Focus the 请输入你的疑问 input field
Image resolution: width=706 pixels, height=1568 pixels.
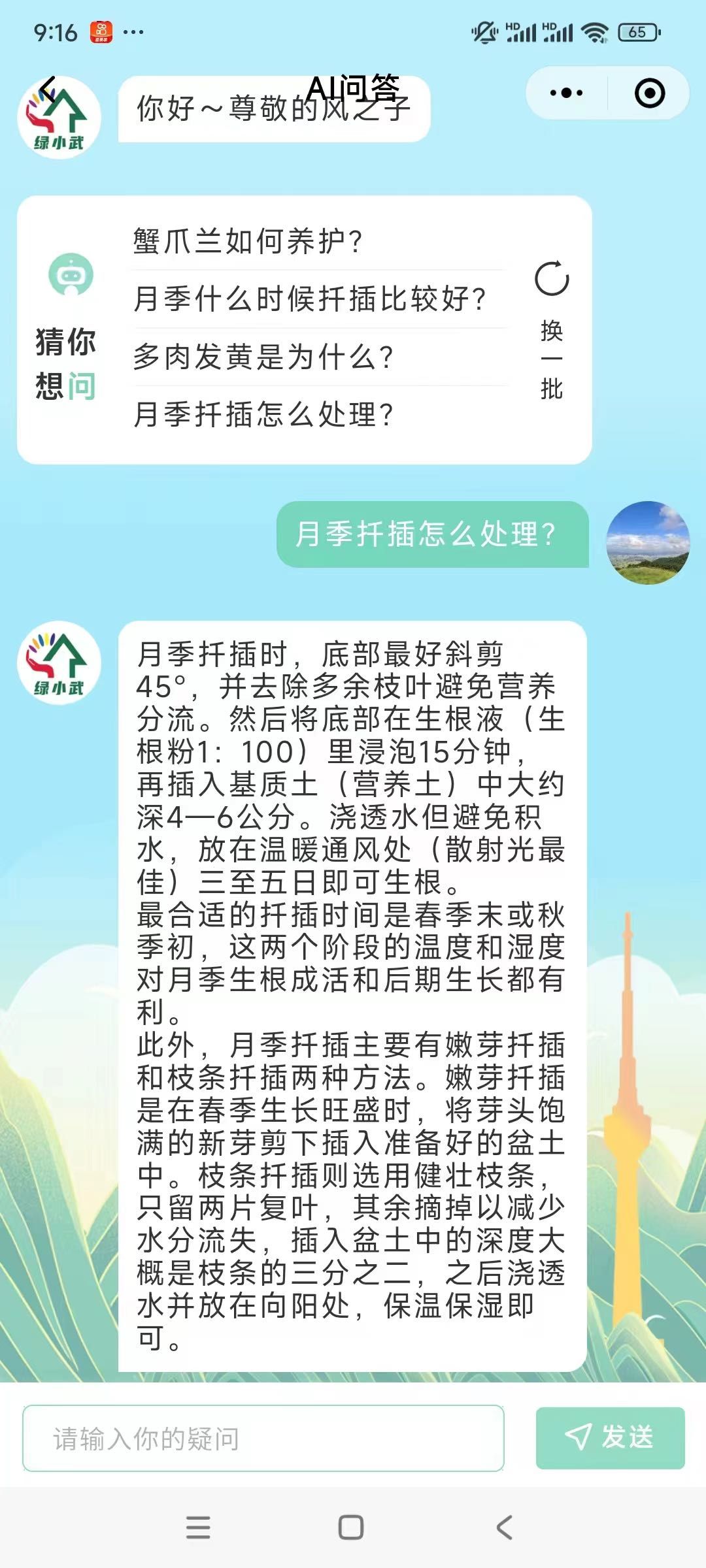click(263, 1438)
